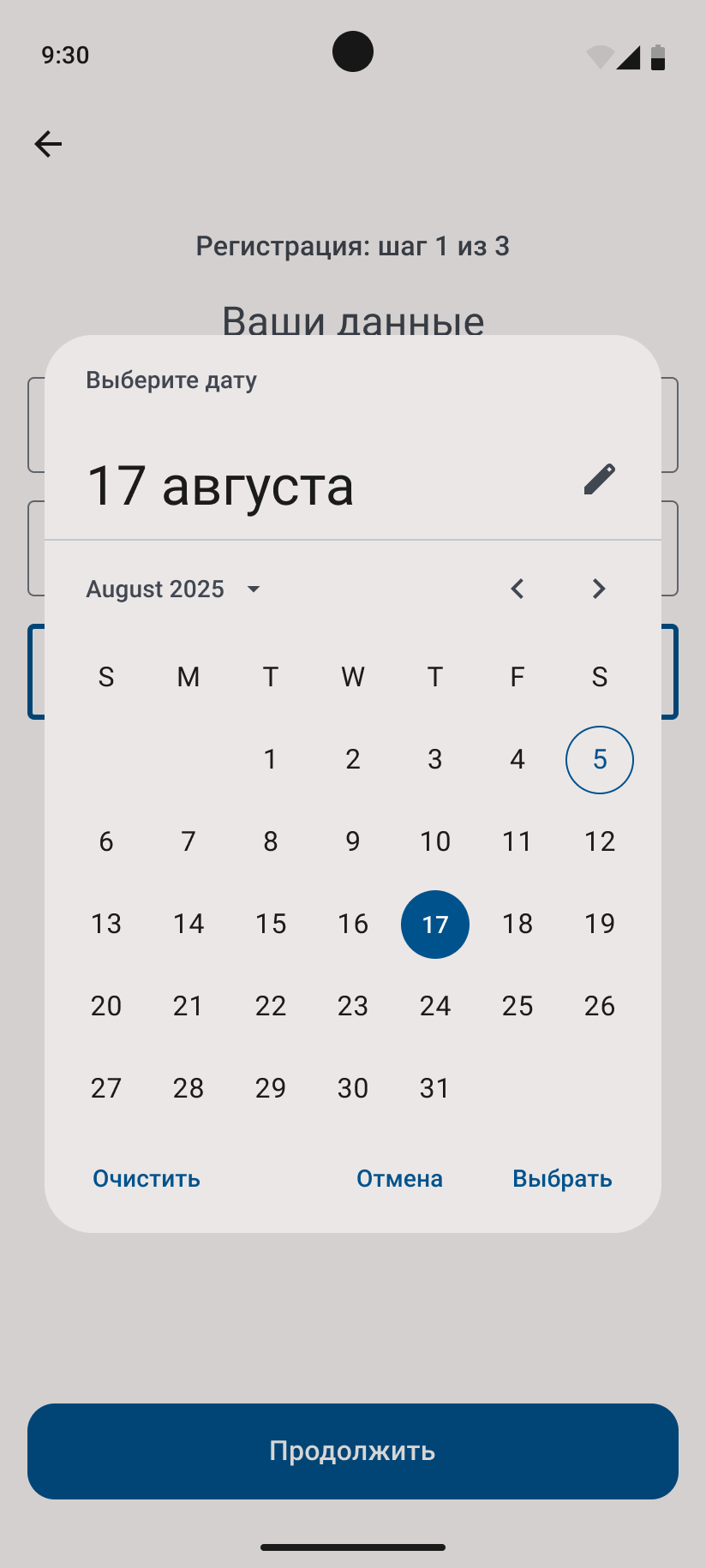The image size is (706, 1568).
Task: Pick the 1st of August
Action: (271, 760)
